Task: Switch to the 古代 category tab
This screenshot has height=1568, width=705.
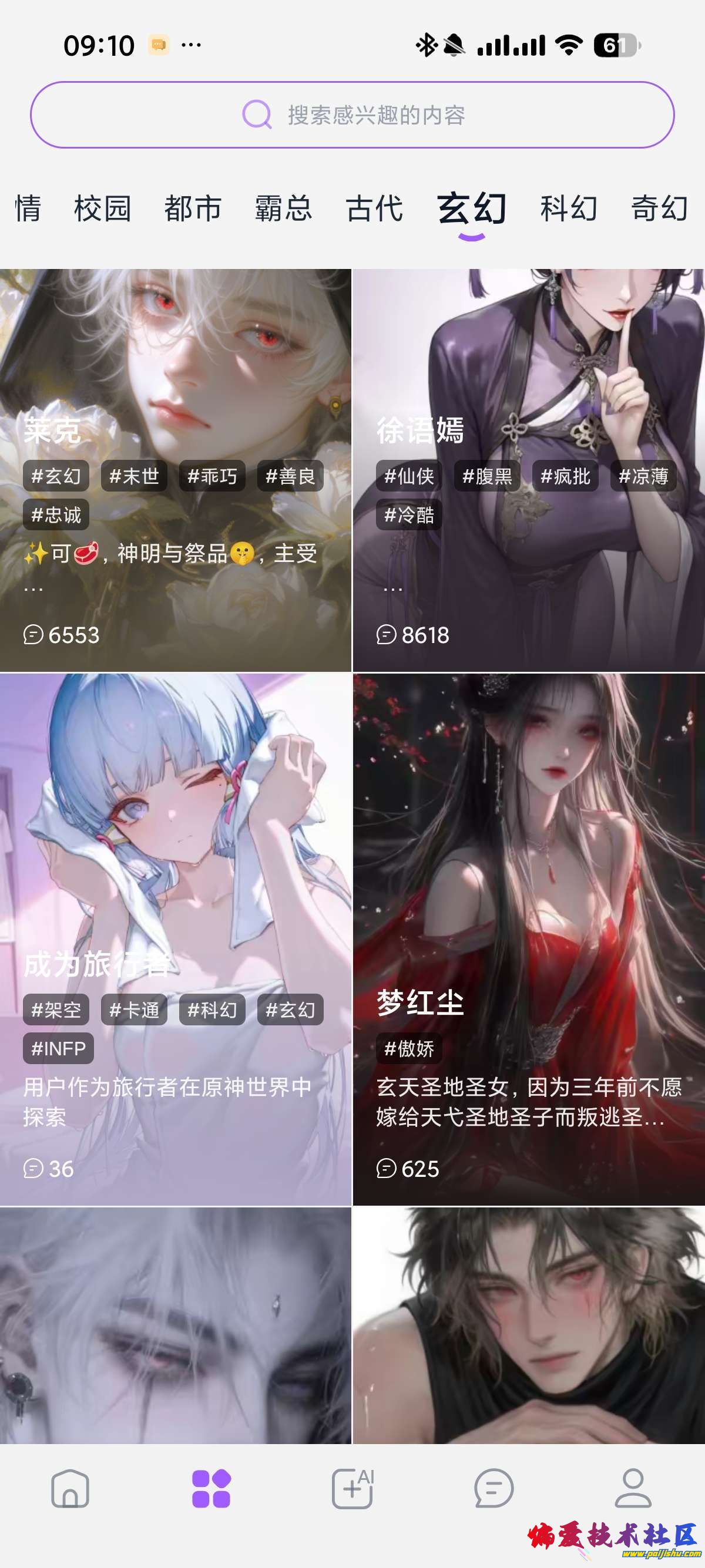Action: point(374,209)
